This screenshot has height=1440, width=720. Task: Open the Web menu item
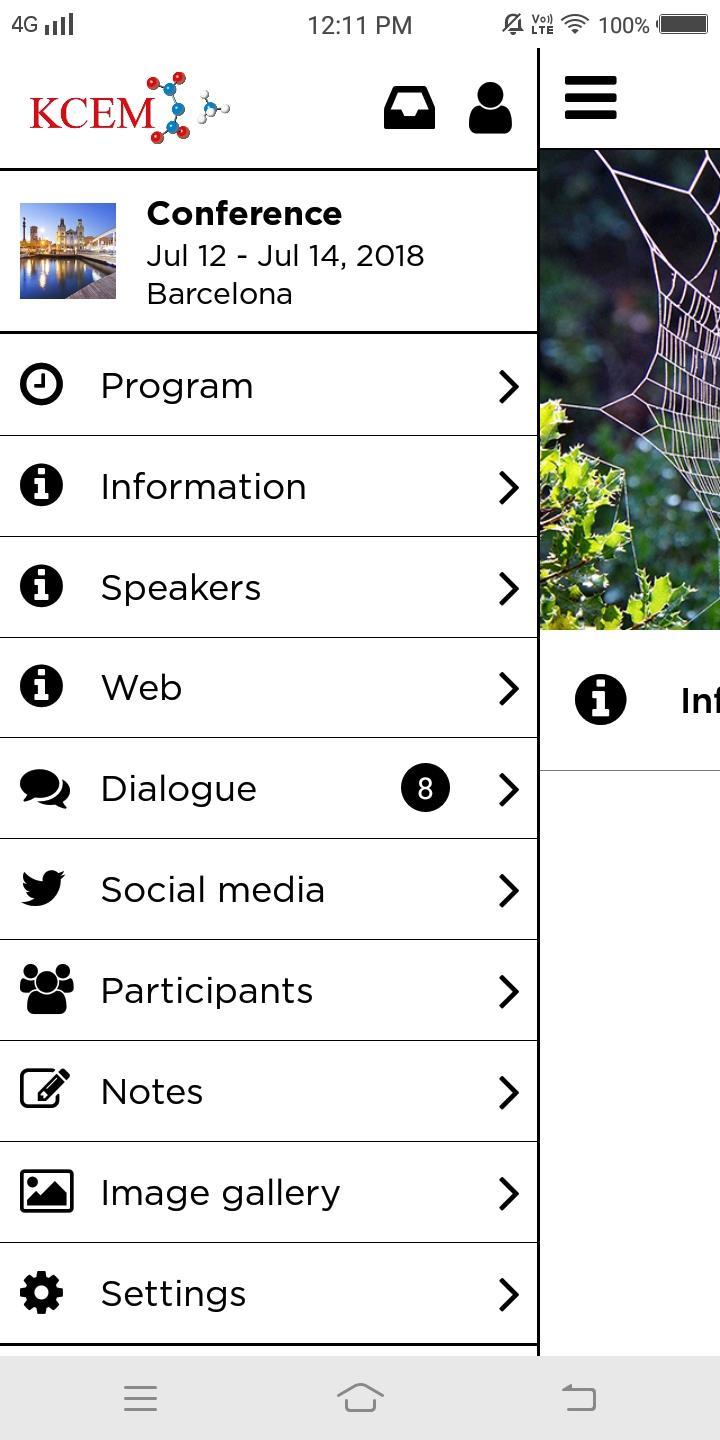[x=268, y=688]
